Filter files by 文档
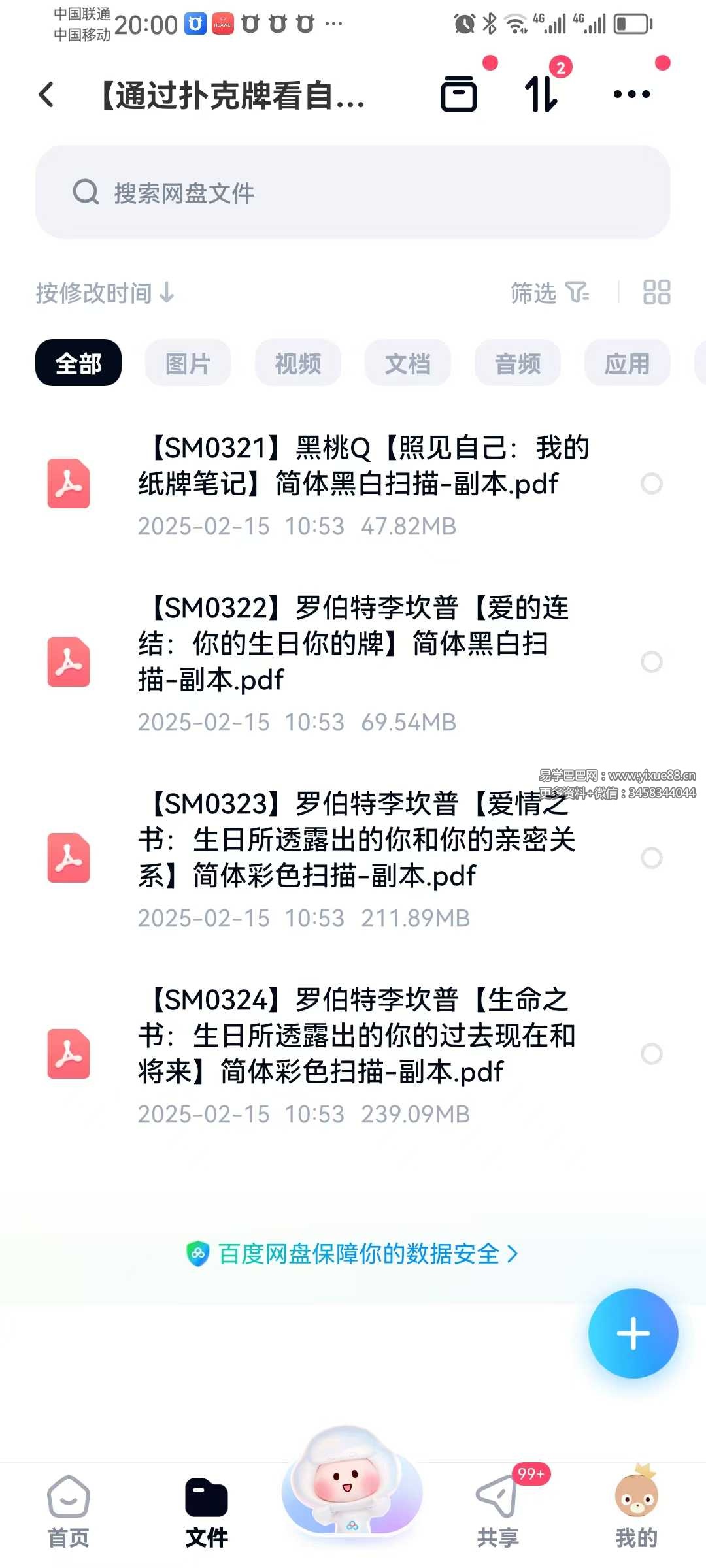706x1568 pixels. pos(408,363)
